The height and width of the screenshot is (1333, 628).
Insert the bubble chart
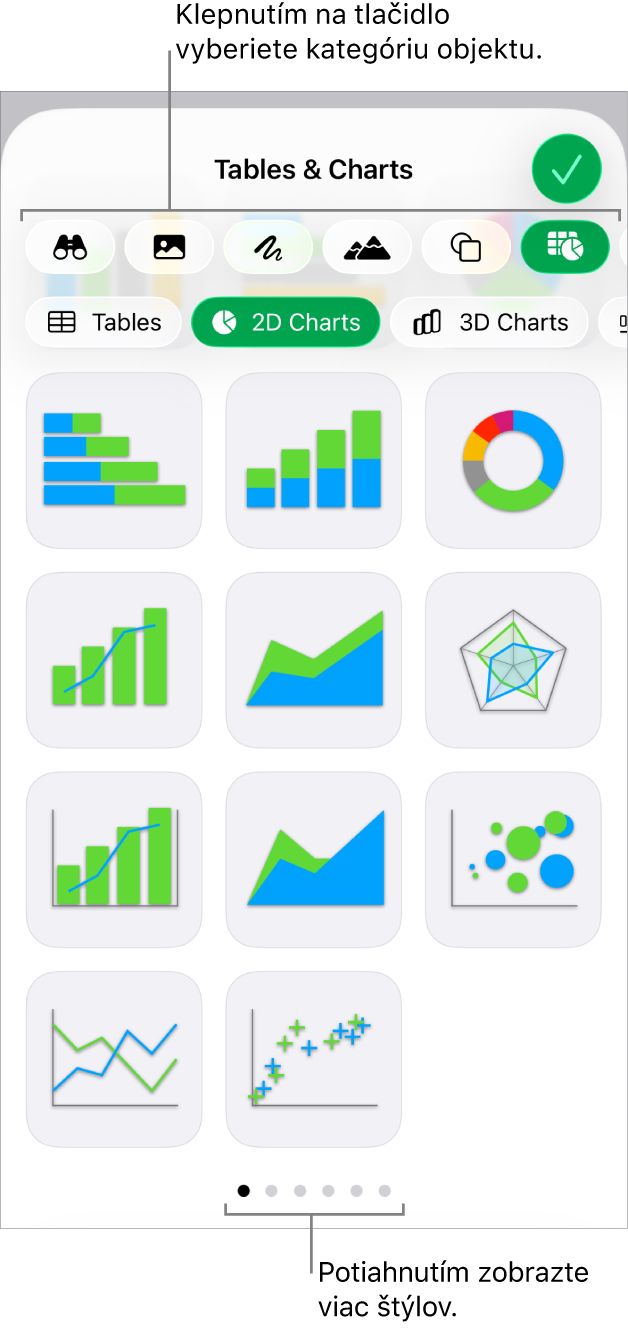point(513,859)
